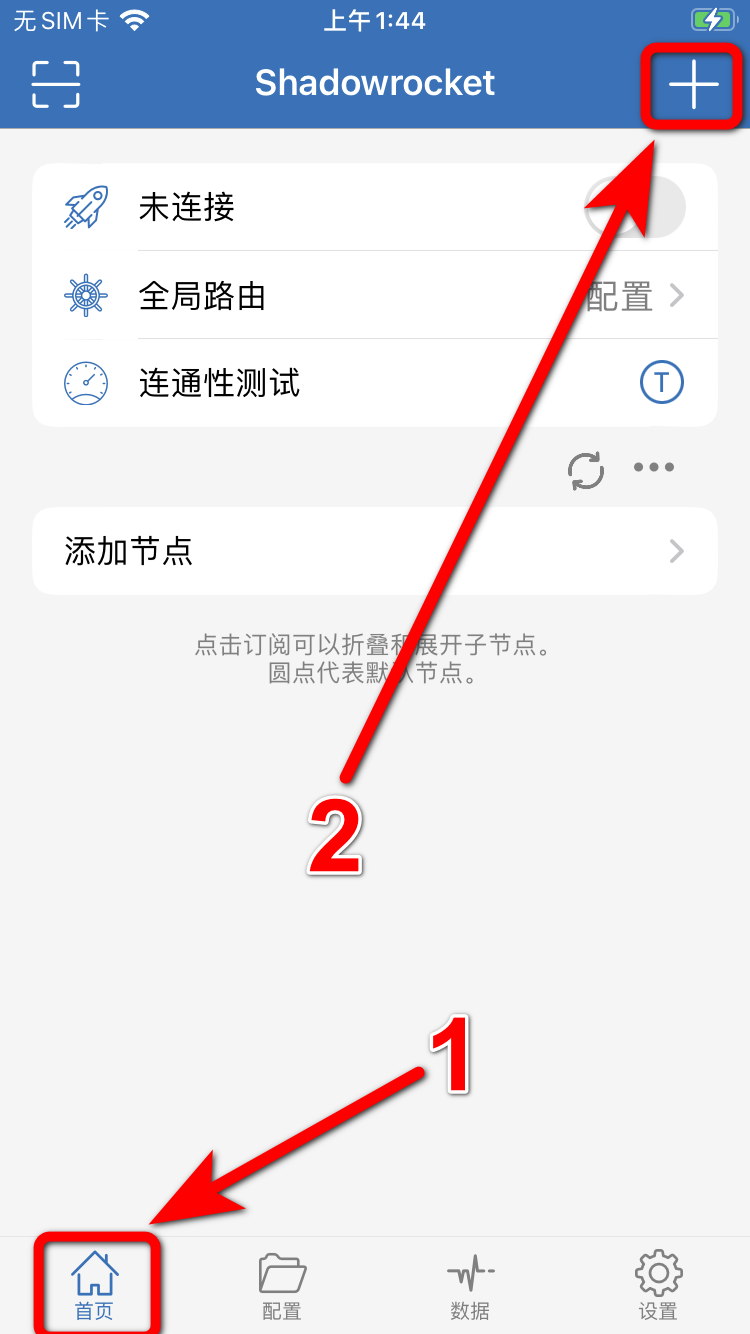
Task: Open the three-dot more options
Action: click(x=655, y=467)
